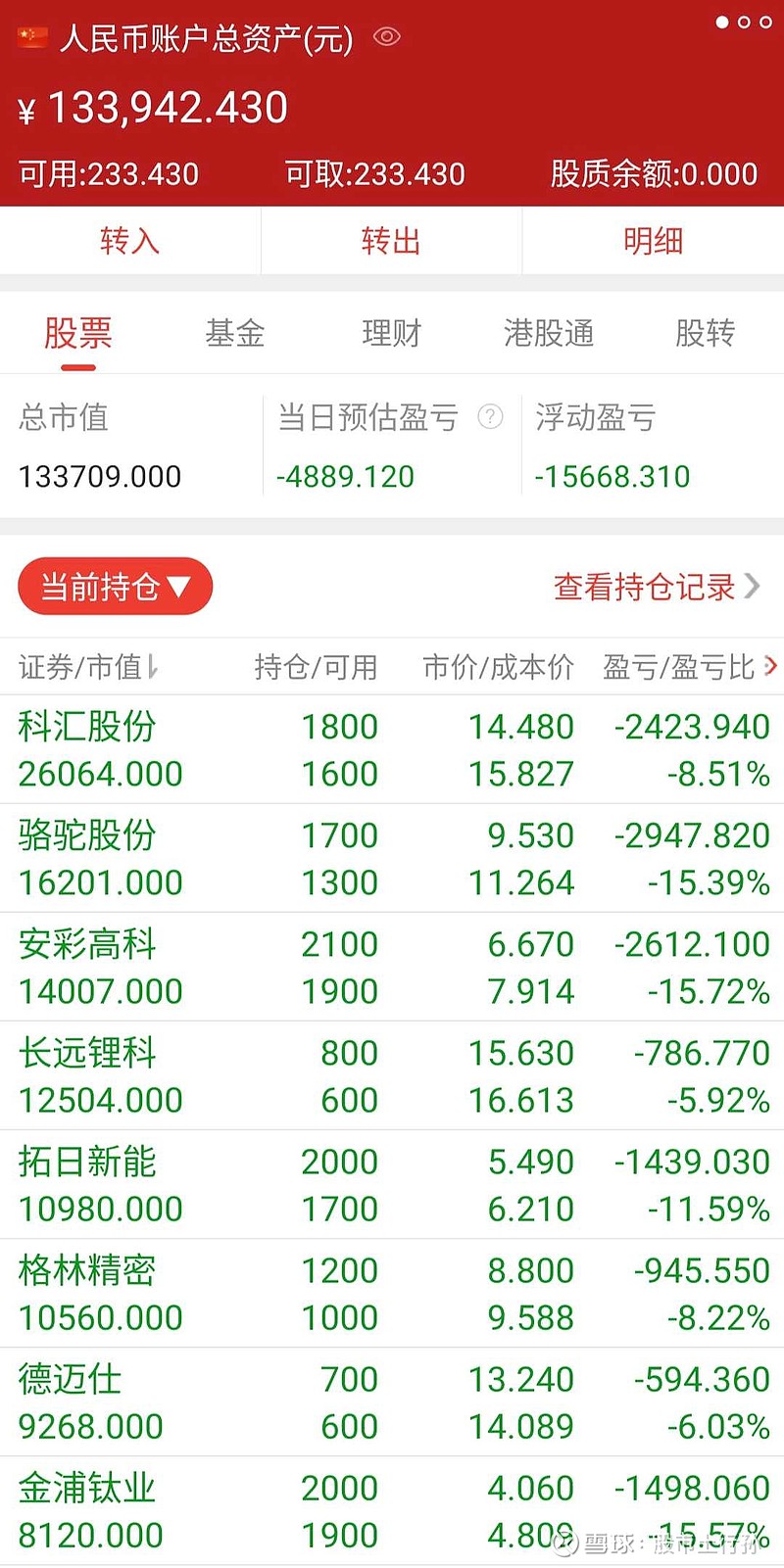784x1568 pixels.
Task: Hide total assets with the eye icon
Action: 387,37
